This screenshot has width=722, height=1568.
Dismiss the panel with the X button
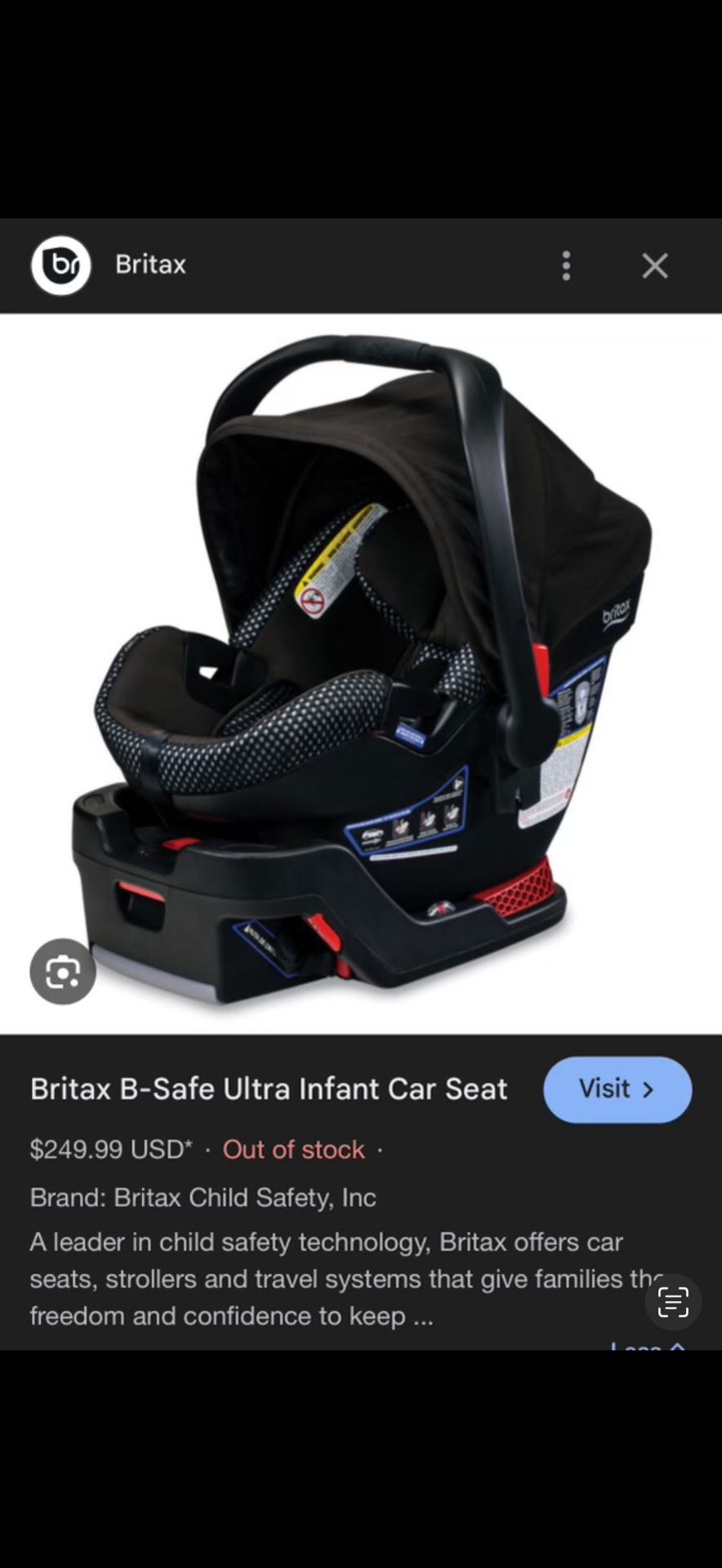(x=655, y=265)
